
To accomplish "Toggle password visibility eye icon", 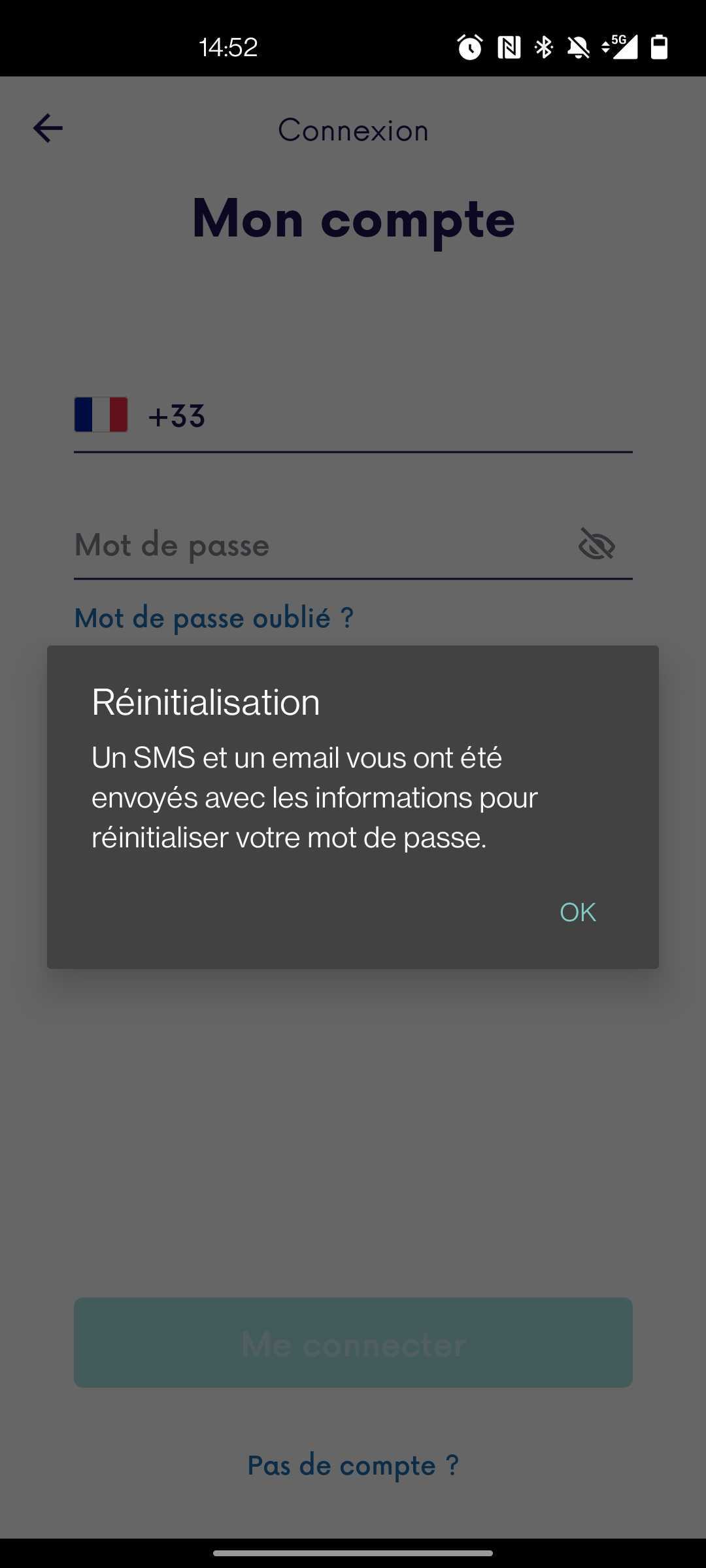I will [x=596, y=546].
